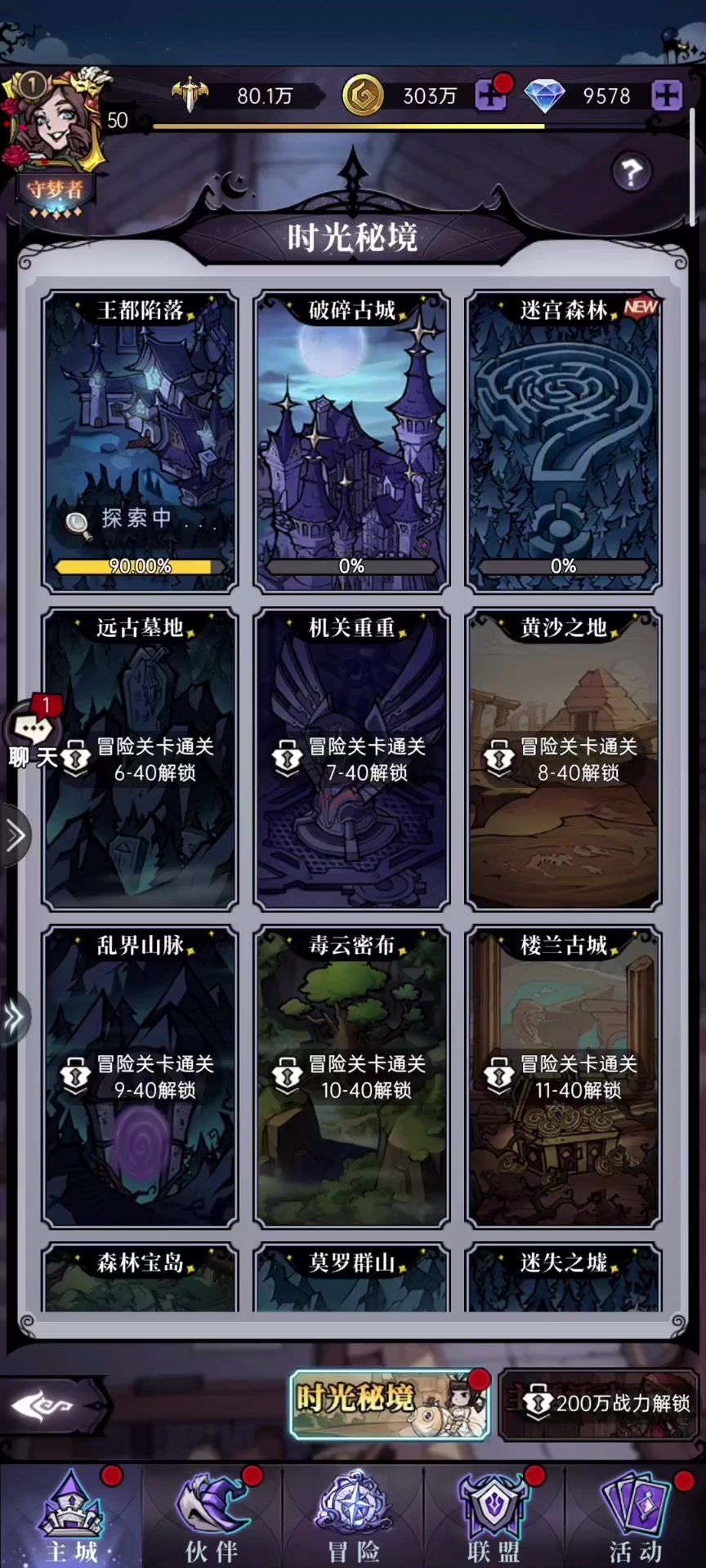Select locked 黄沙之地 card

(563, 759)
